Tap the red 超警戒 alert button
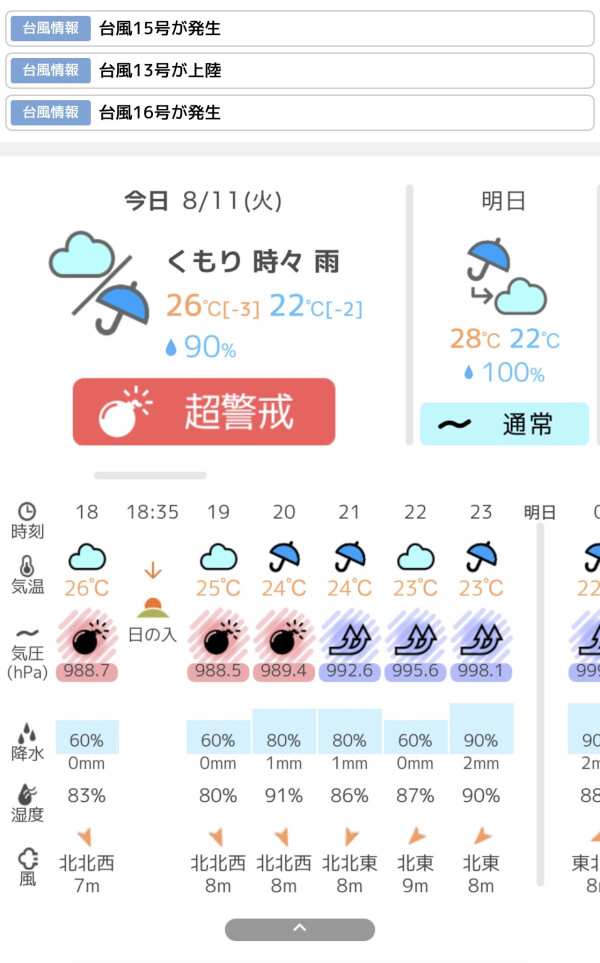 (204, 411)
